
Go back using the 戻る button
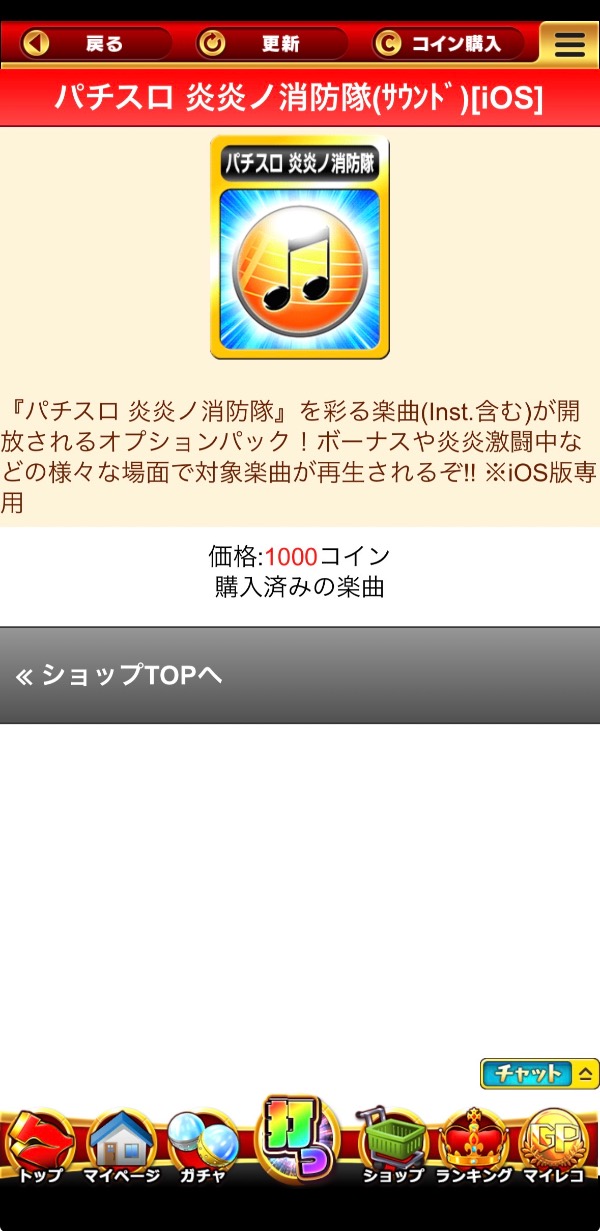pos(94,44)
